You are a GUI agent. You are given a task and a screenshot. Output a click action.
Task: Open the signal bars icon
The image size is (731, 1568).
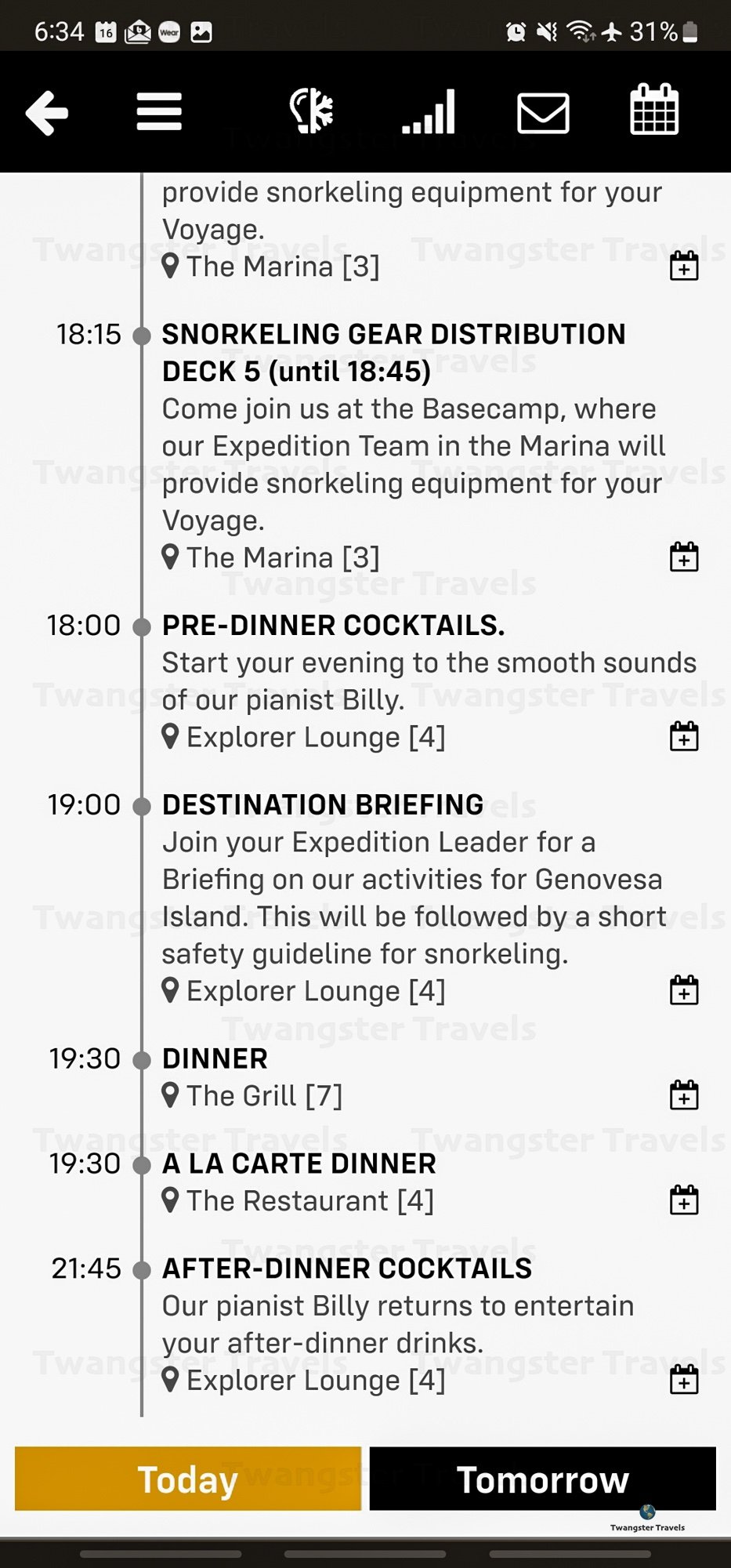[x=429, y=111]
